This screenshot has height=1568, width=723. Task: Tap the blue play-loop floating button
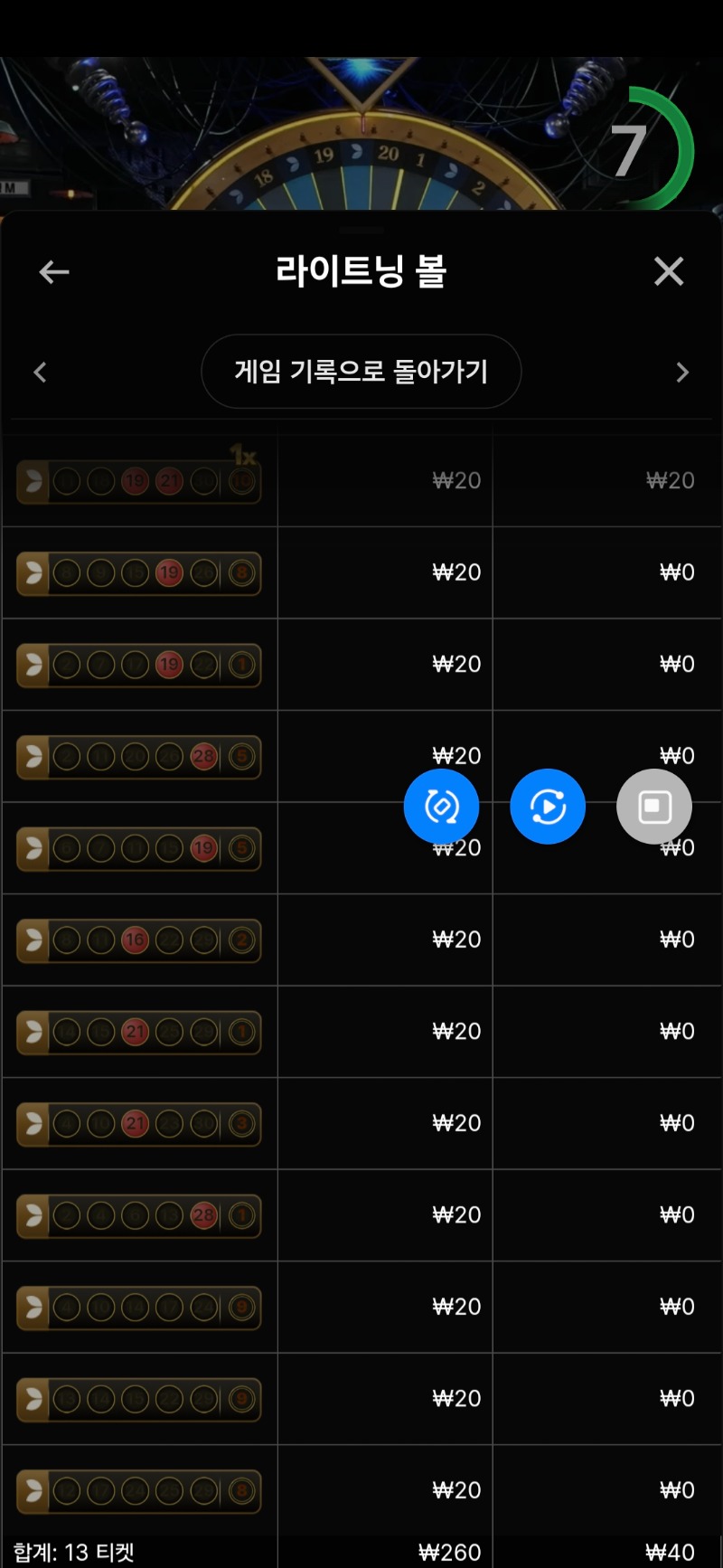(x=548, y=807)
